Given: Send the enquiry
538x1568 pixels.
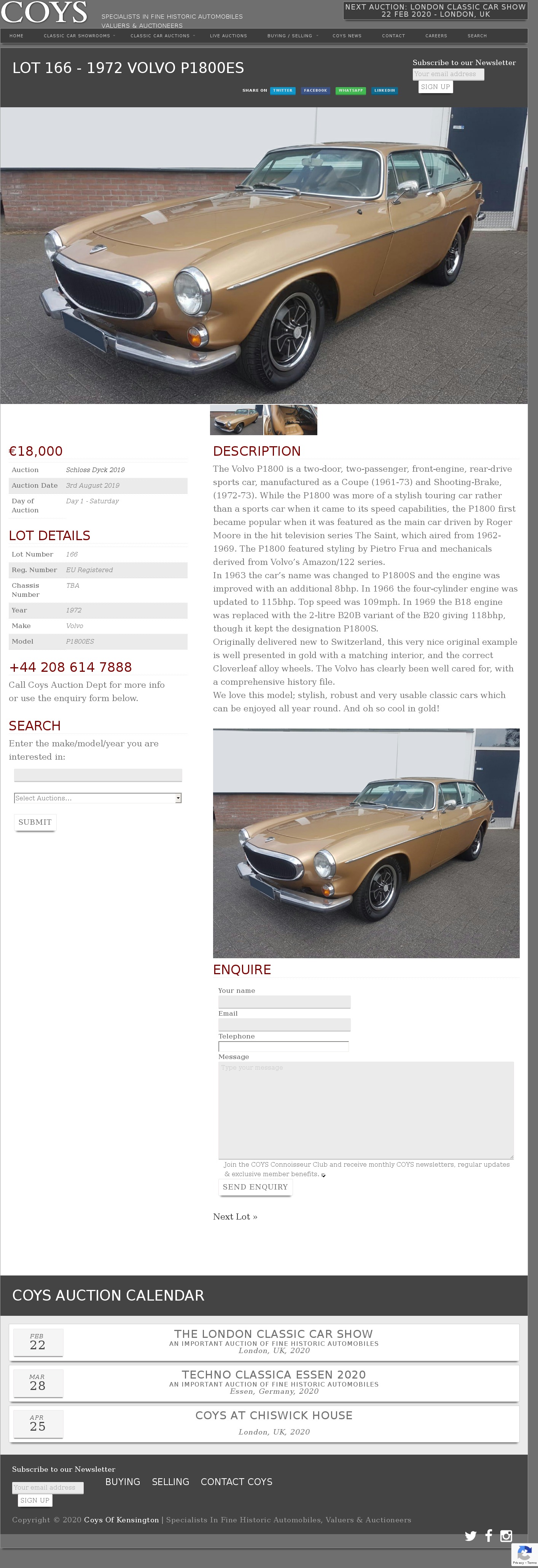Looking at the screenshot, I should (255, 1187).
